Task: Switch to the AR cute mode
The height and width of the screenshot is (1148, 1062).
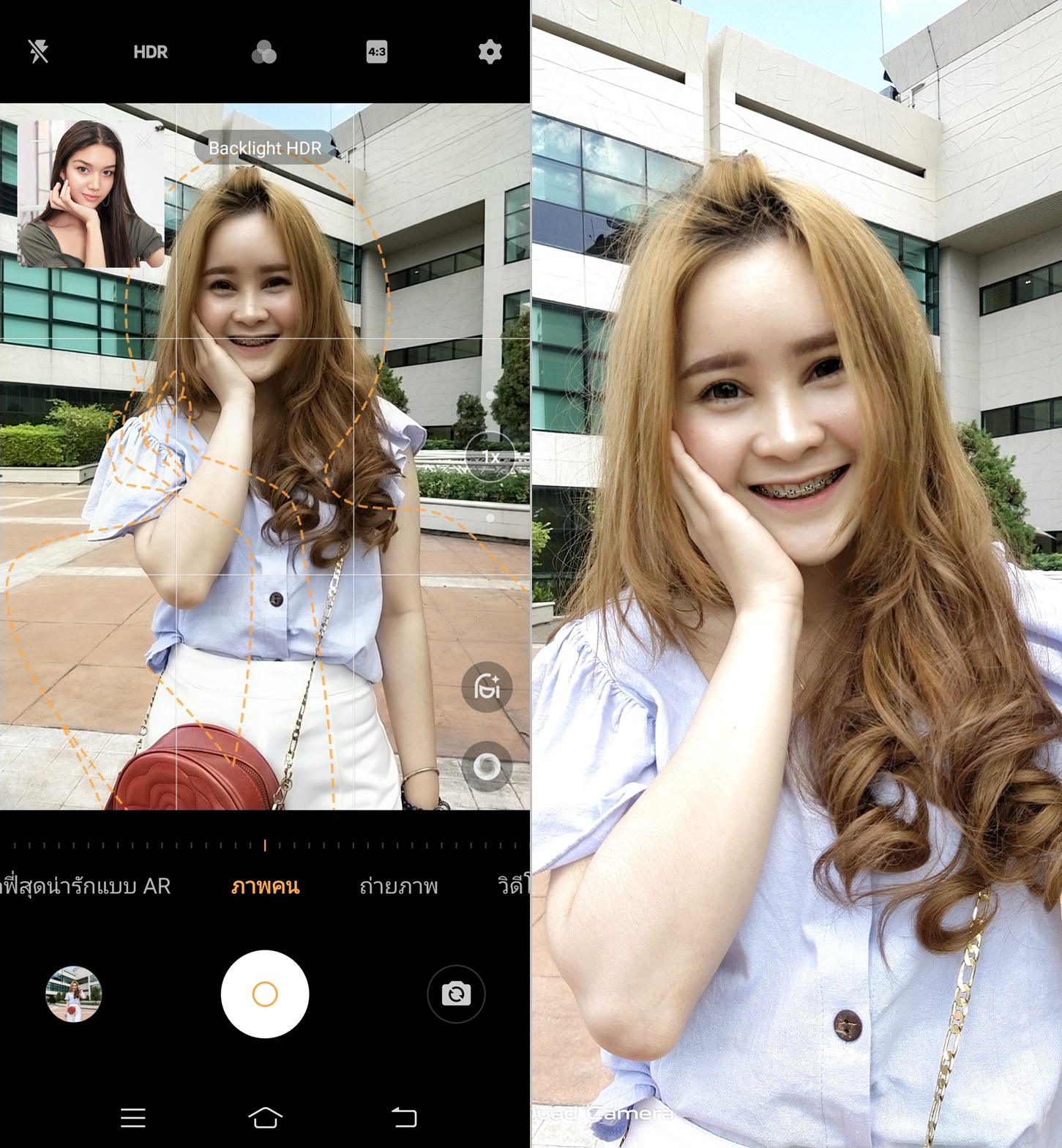Action: coord(85,887)
